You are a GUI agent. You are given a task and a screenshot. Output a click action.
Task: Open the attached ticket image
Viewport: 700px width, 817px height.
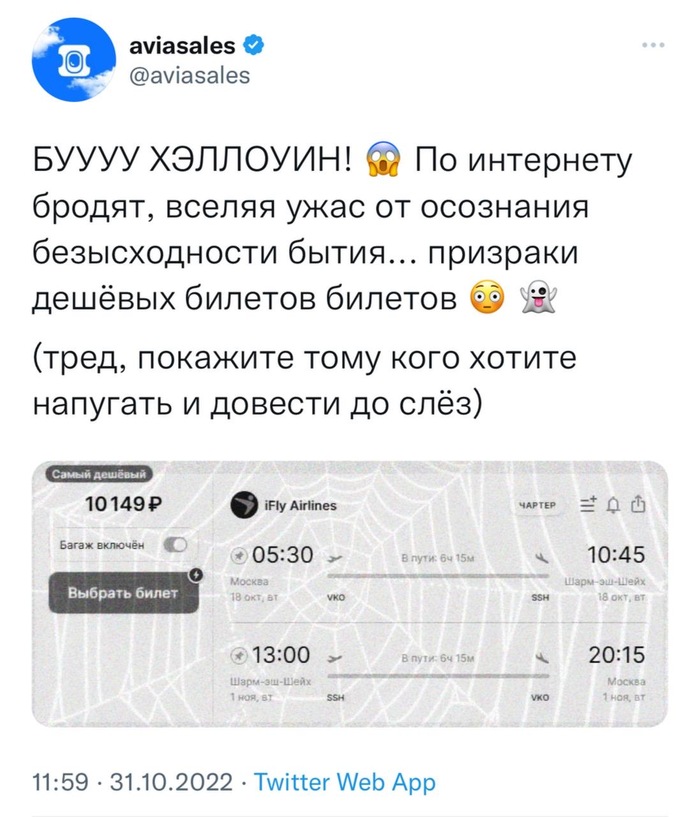point(349,593)
